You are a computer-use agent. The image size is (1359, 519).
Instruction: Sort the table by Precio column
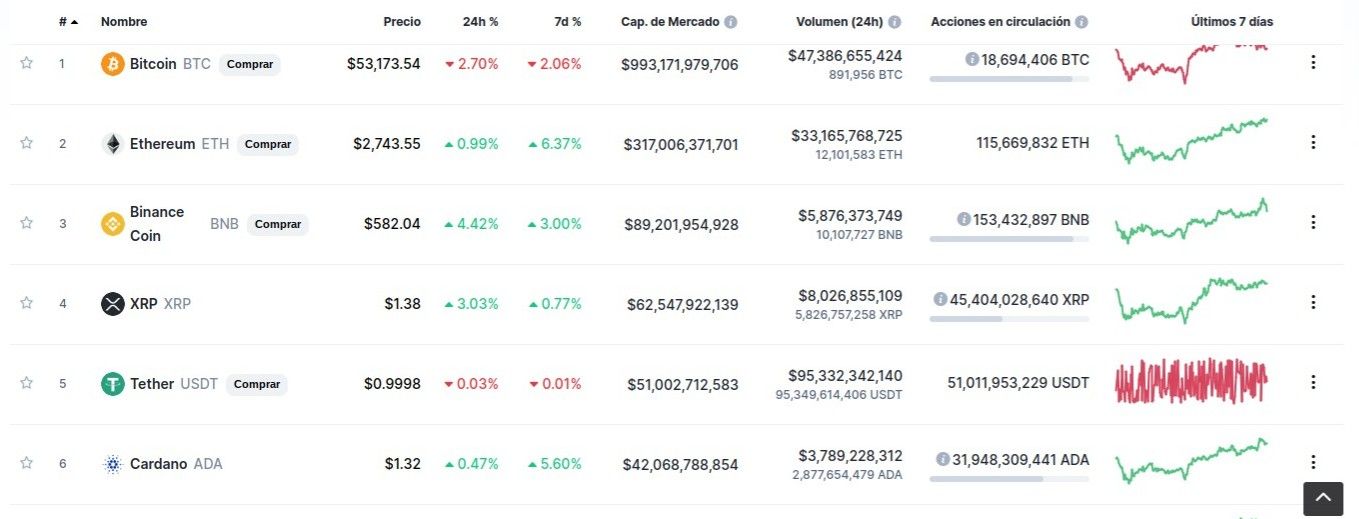click(402, 21)
